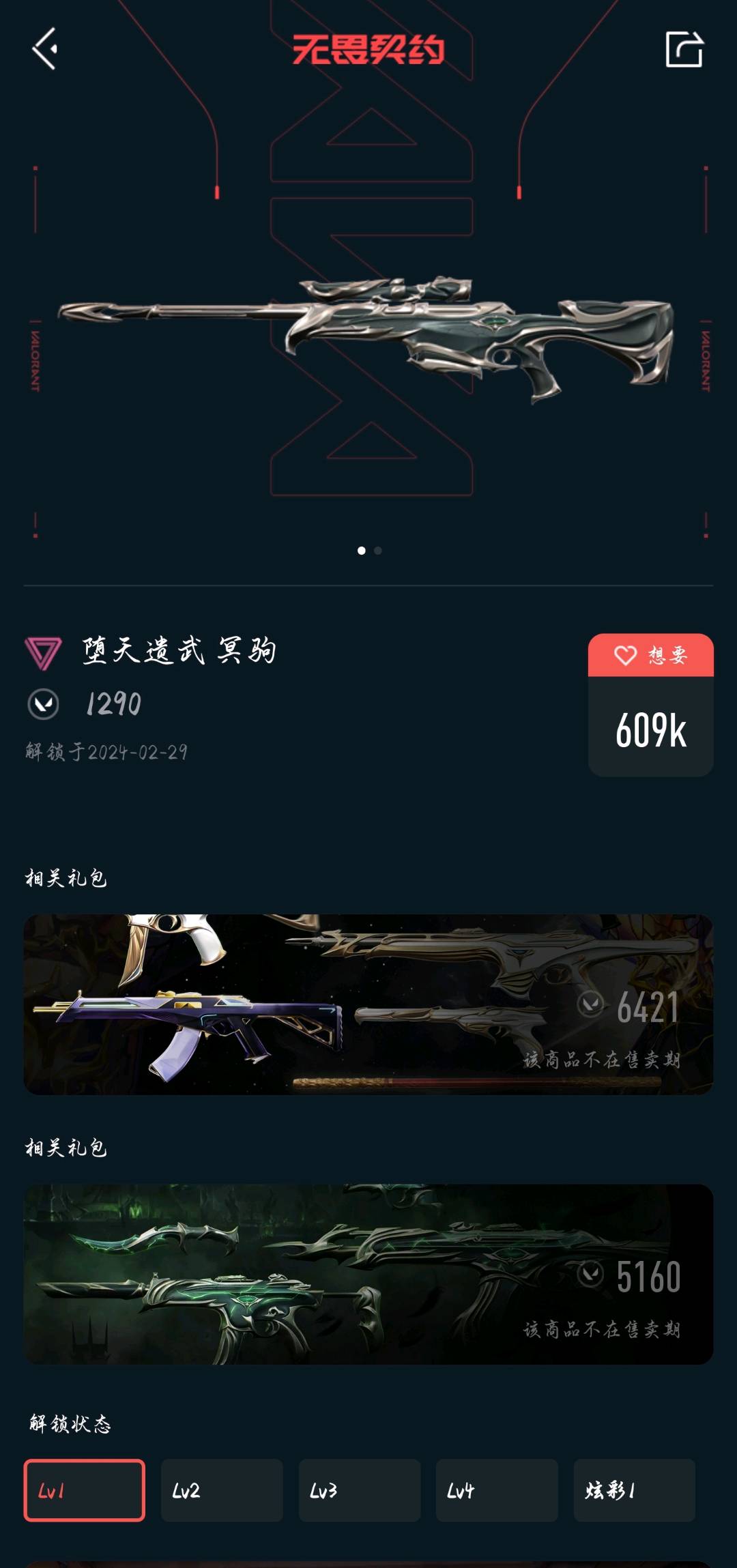Share this weapon skin page
Image resolution: width=737 pixels, height=1568 pixels.
[x=684, y=49]
